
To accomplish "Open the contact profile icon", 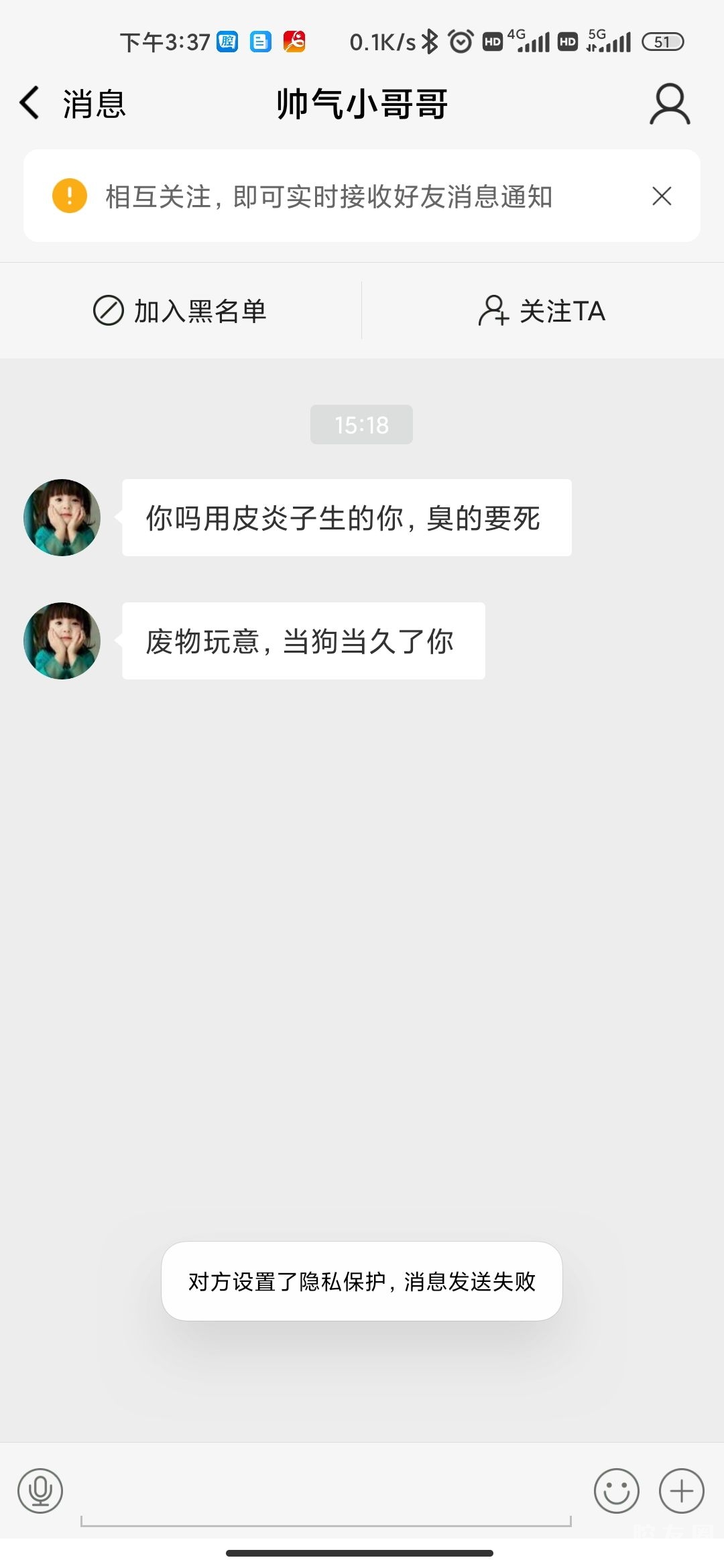I will pos(669,105).
